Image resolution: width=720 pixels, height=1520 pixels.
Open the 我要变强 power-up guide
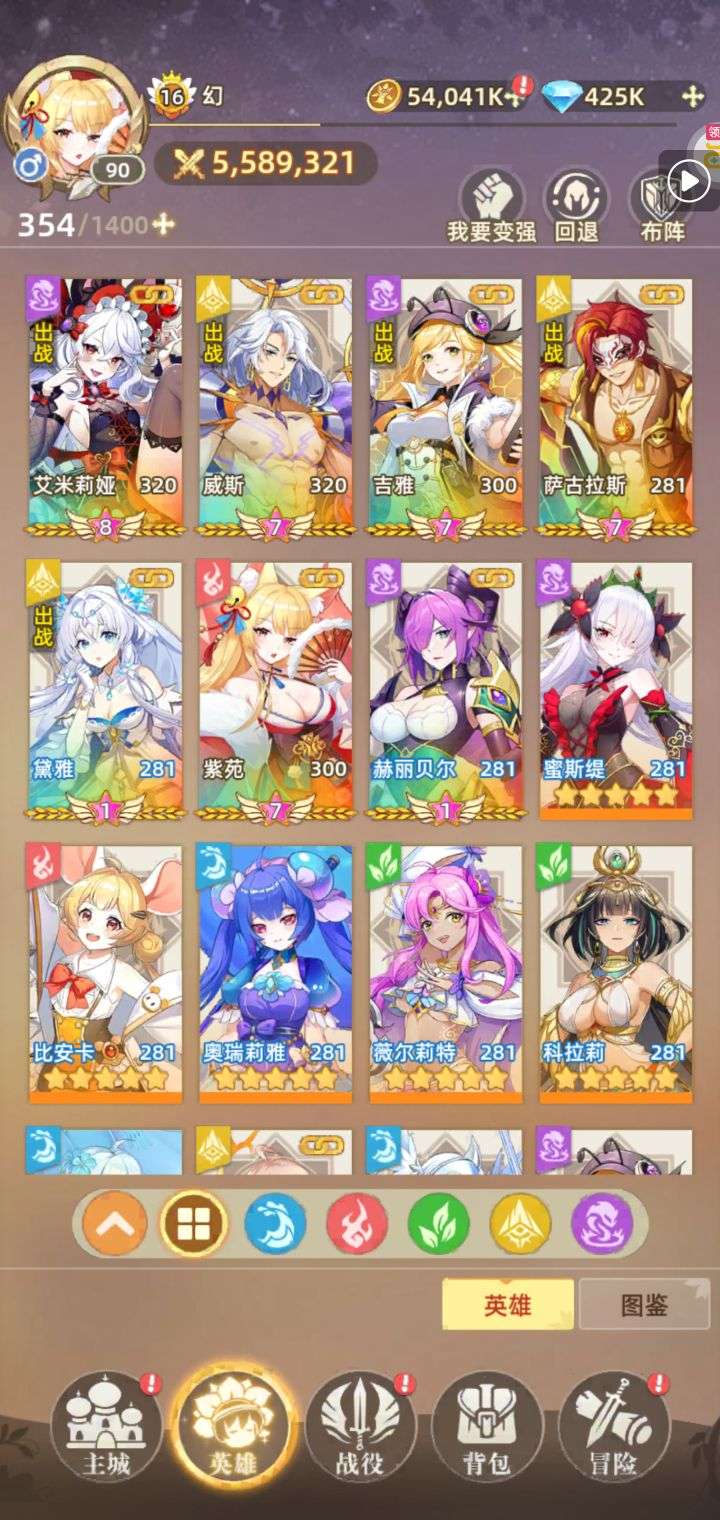tap(491, 206)
